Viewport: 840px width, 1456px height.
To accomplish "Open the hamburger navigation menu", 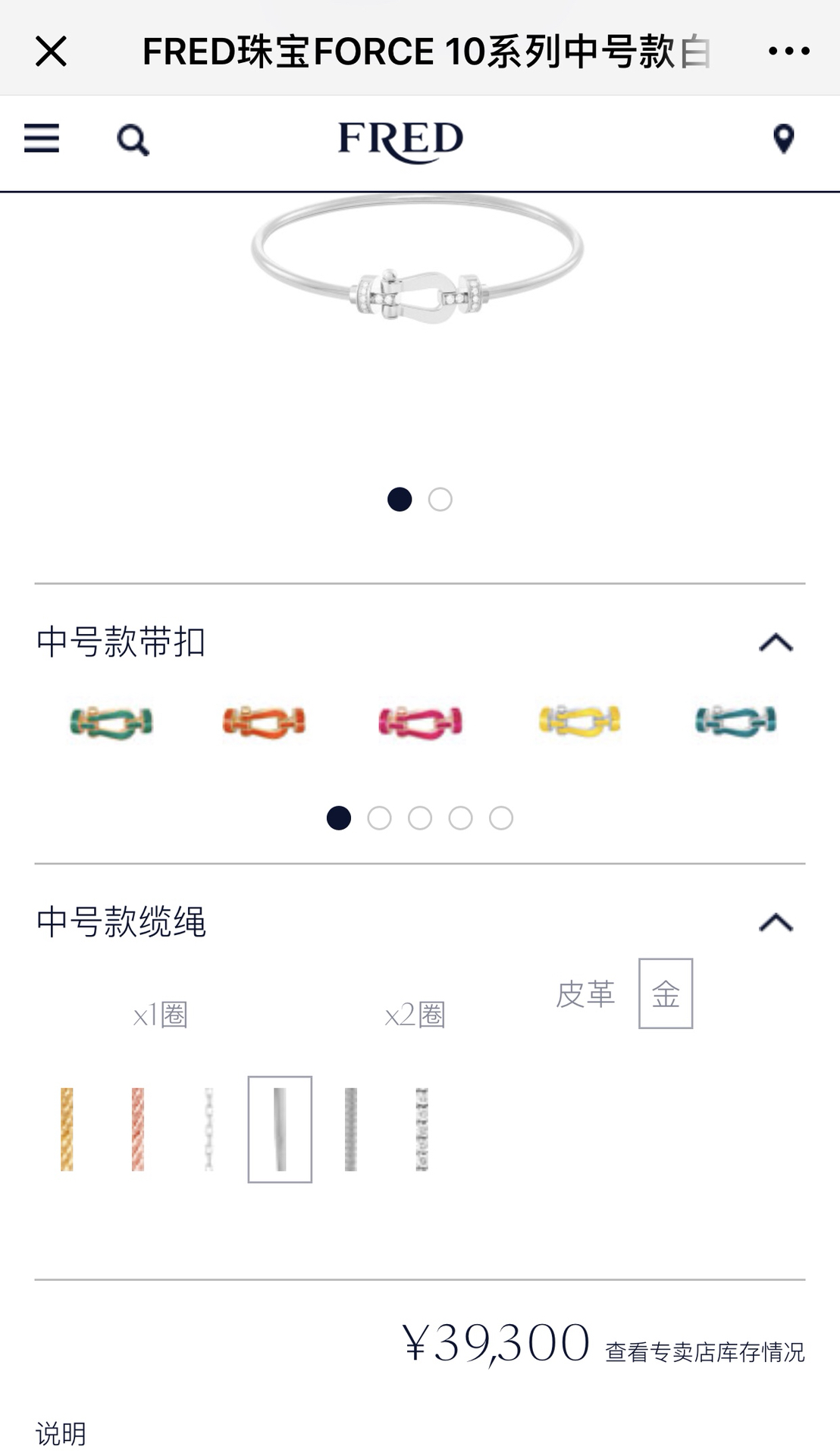I will 41,139.
